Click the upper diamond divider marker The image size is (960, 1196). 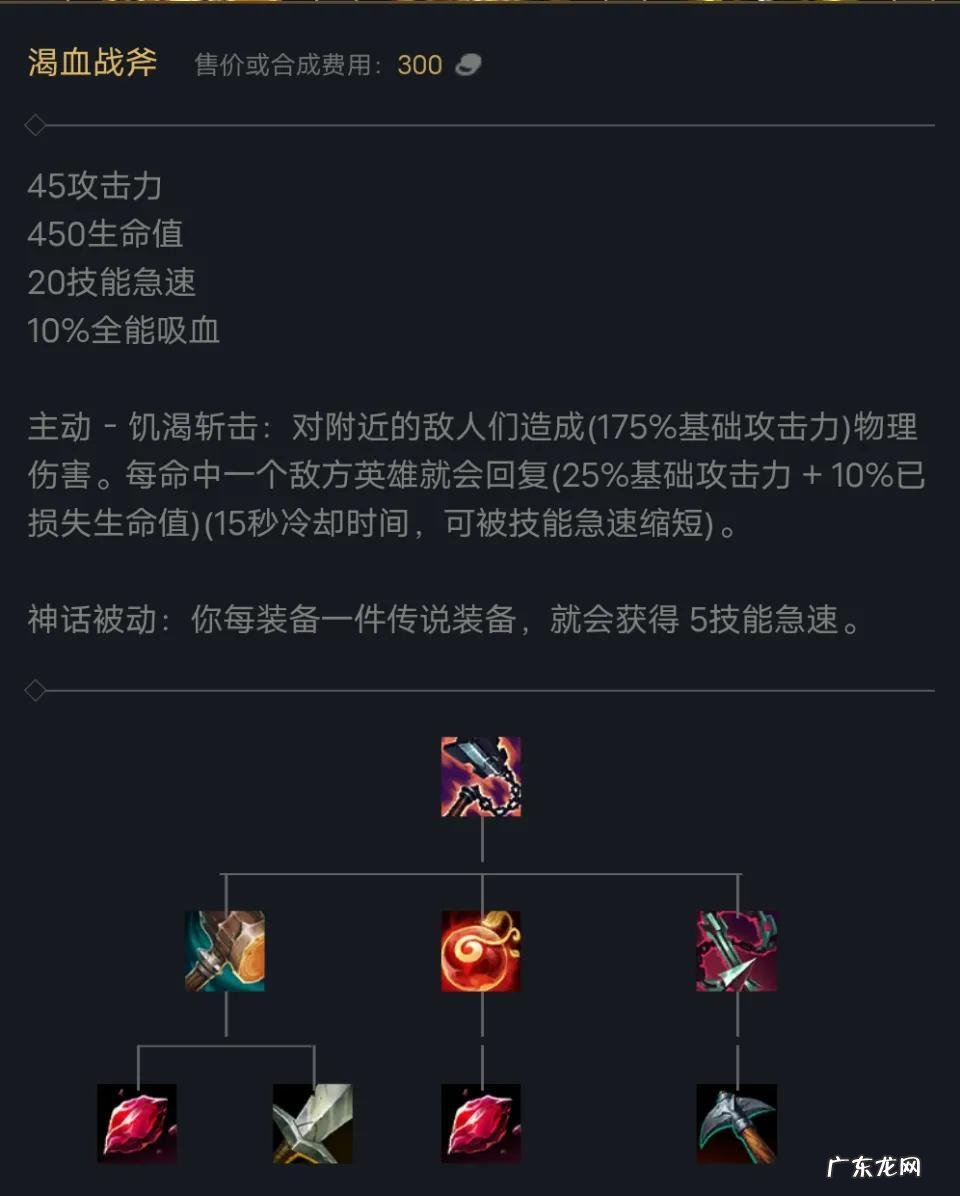tap(37, 126)
